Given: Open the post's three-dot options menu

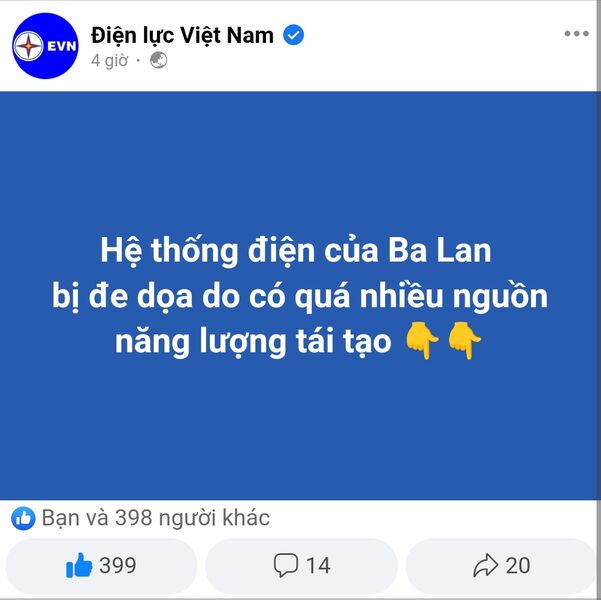Looking at the screenshot, I should (577, 33).
